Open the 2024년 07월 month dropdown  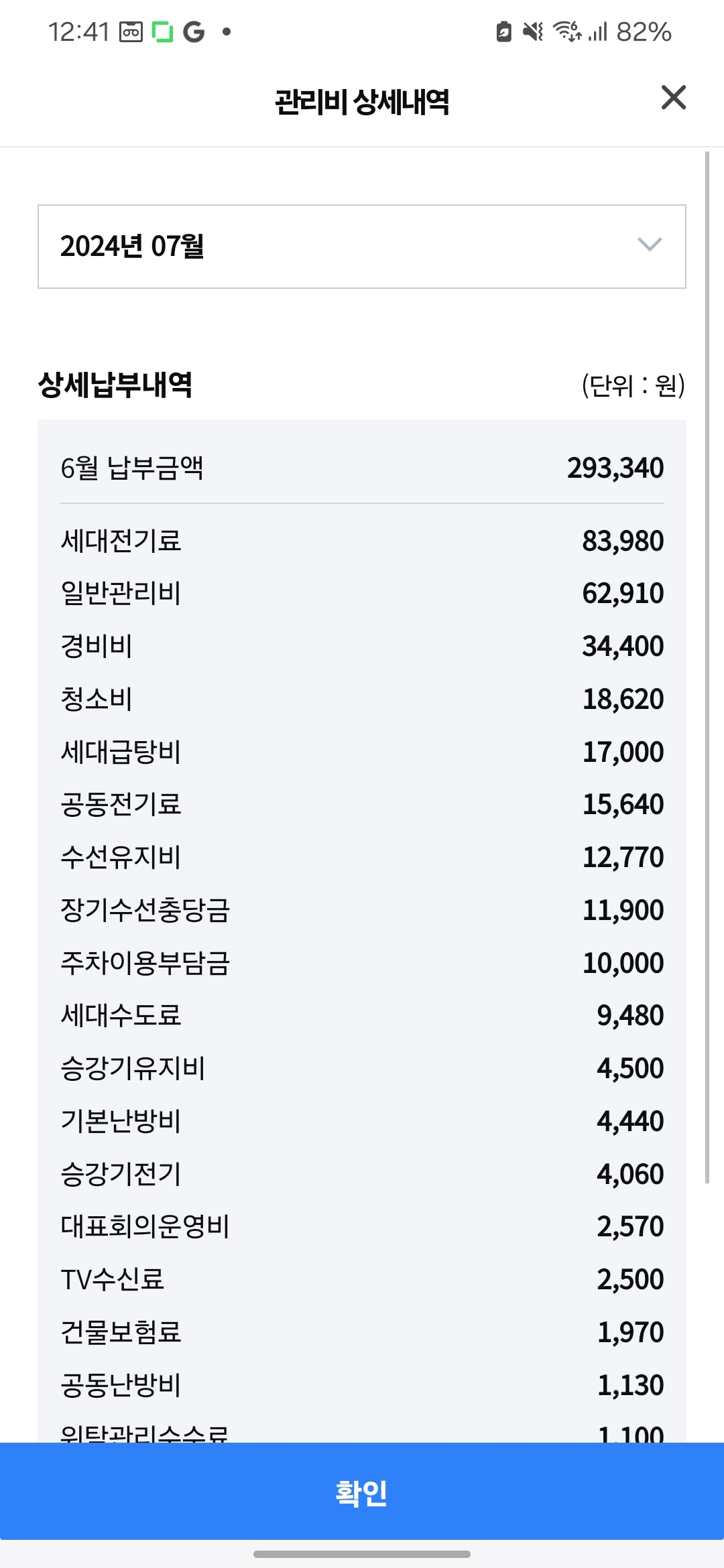pos(361,247)
